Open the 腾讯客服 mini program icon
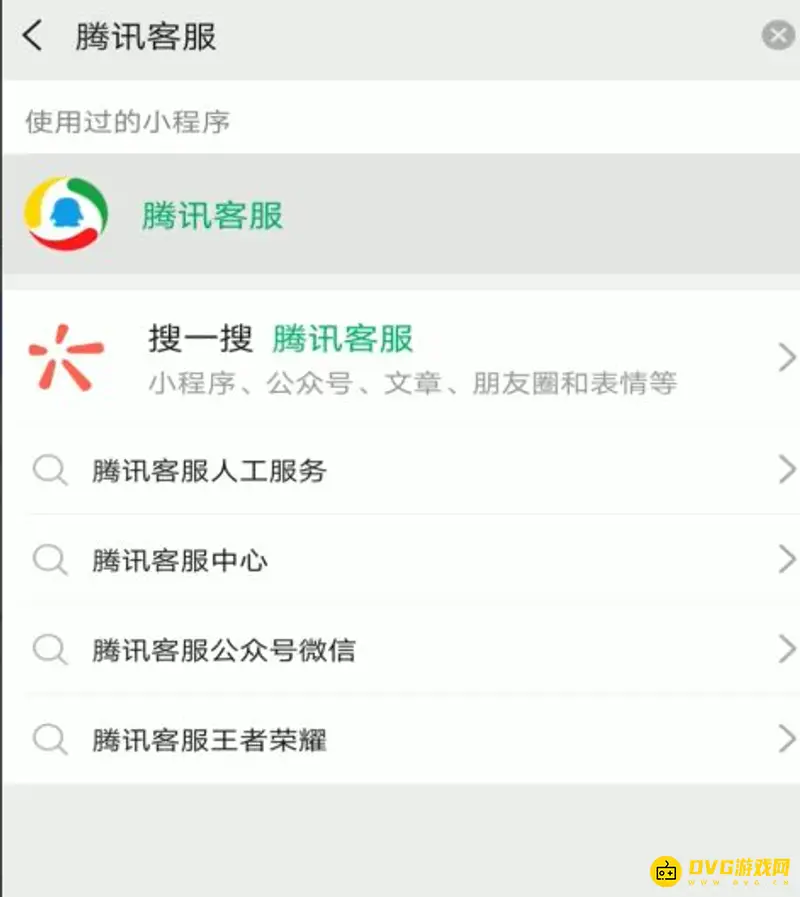This screenshot has height=897, width=800. coord(67,213)
